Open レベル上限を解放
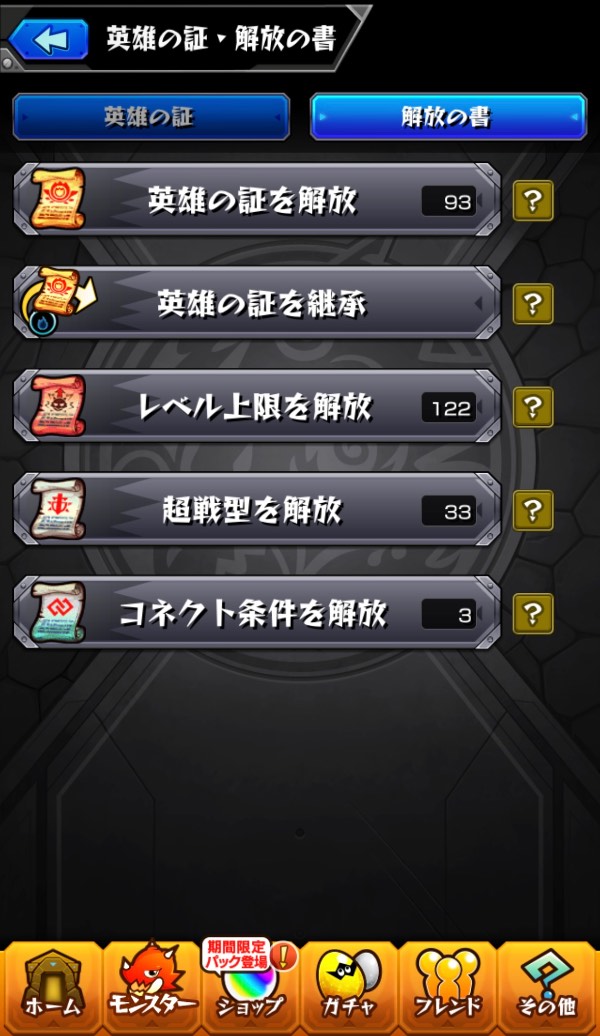The height and width of the screenshot is (1036, 600). point(256,407)
